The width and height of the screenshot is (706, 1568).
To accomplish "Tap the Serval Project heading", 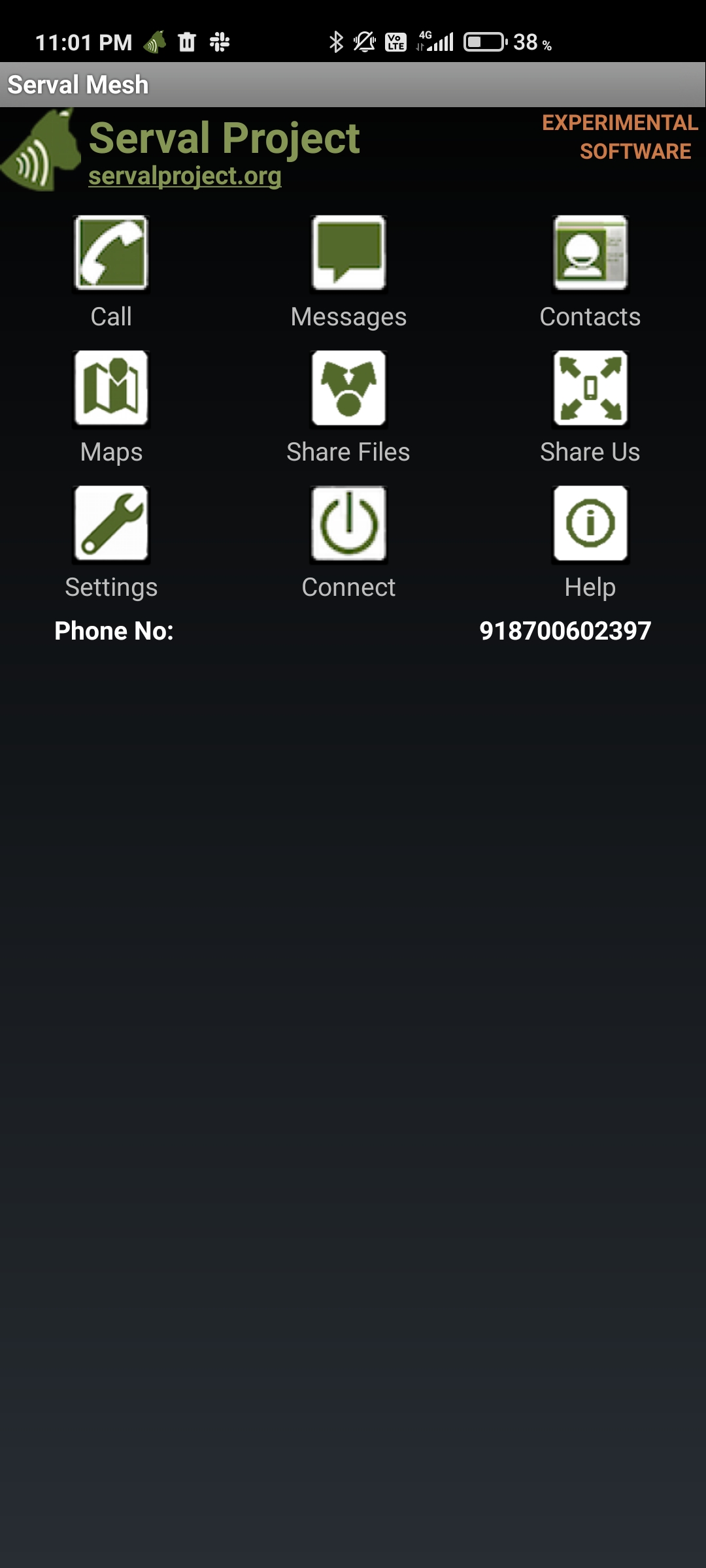I will coord(224,137).
